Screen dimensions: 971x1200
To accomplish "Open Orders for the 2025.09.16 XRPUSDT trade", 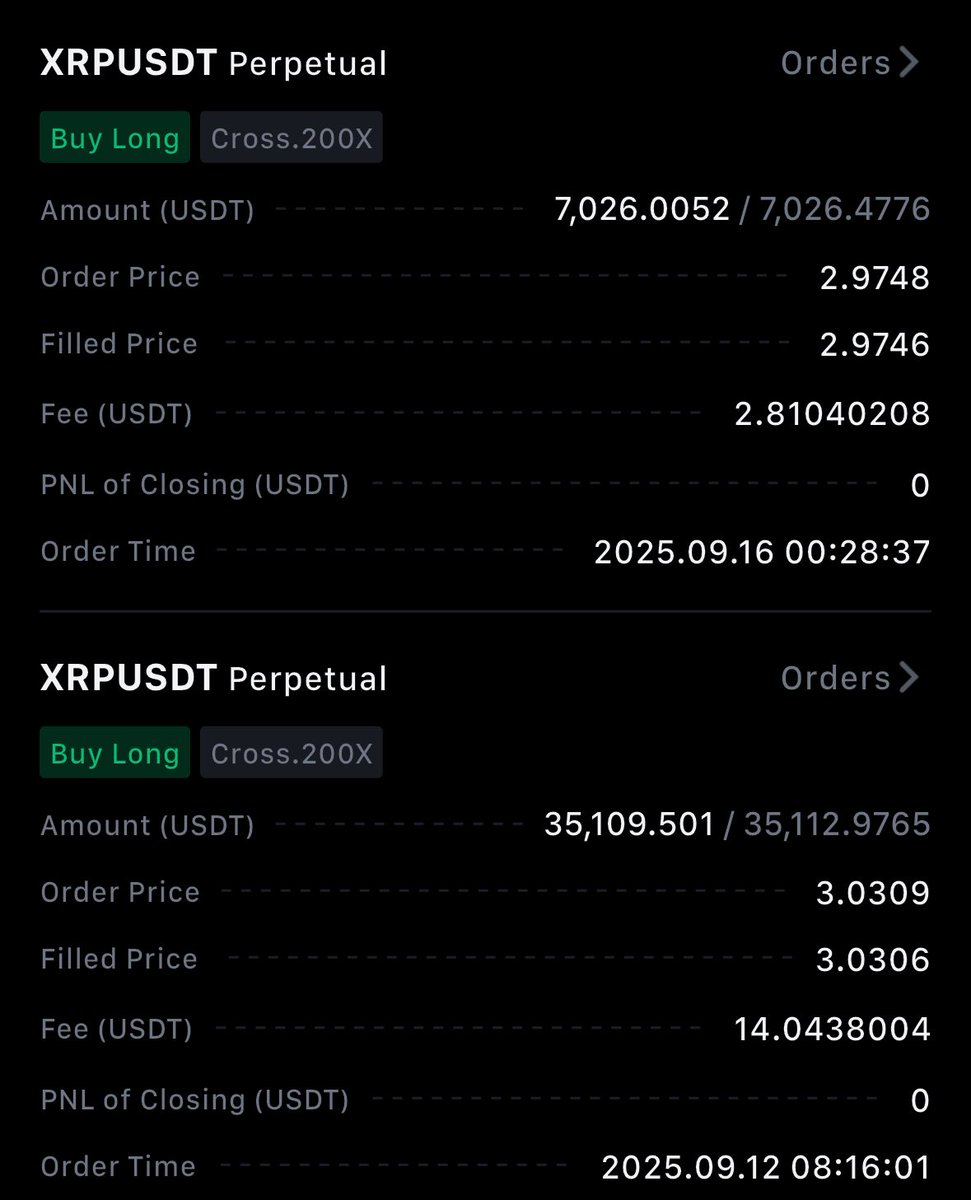I will [x=849, y=63].
